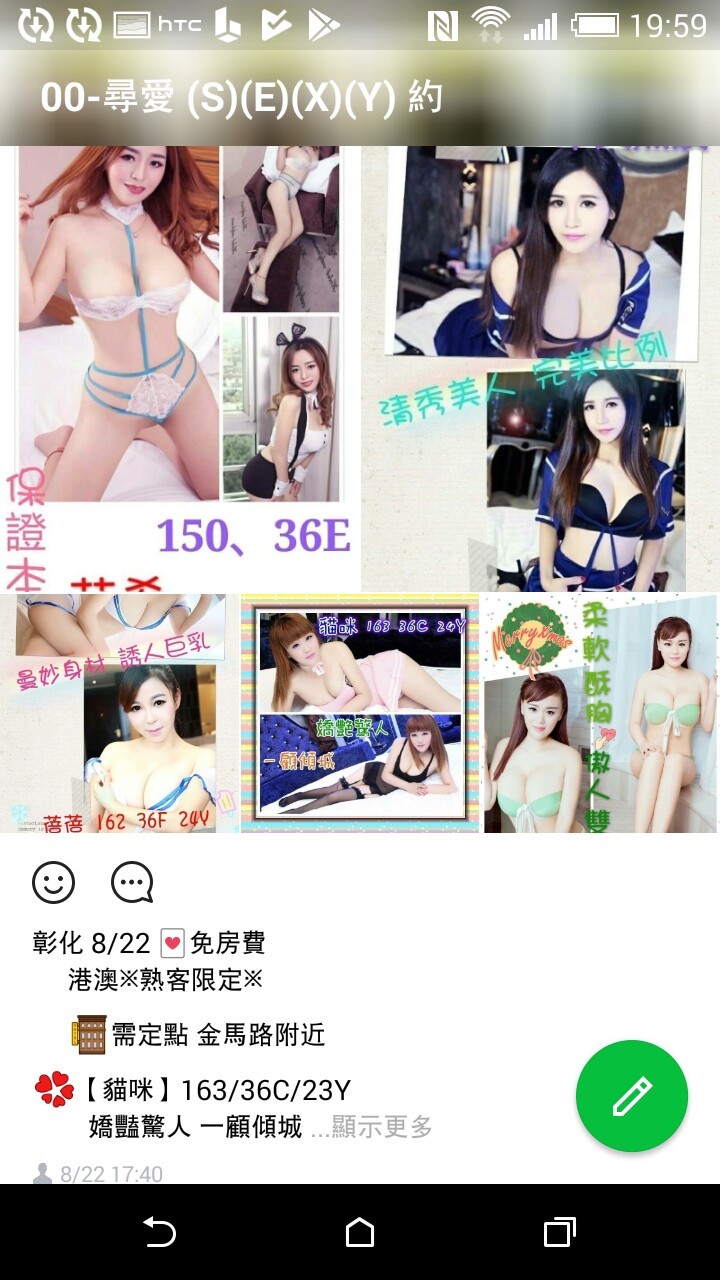The height and width of the screenshot is (1280, 720).
Task: Open the top-right photo in the post
Action: (540, 368)
